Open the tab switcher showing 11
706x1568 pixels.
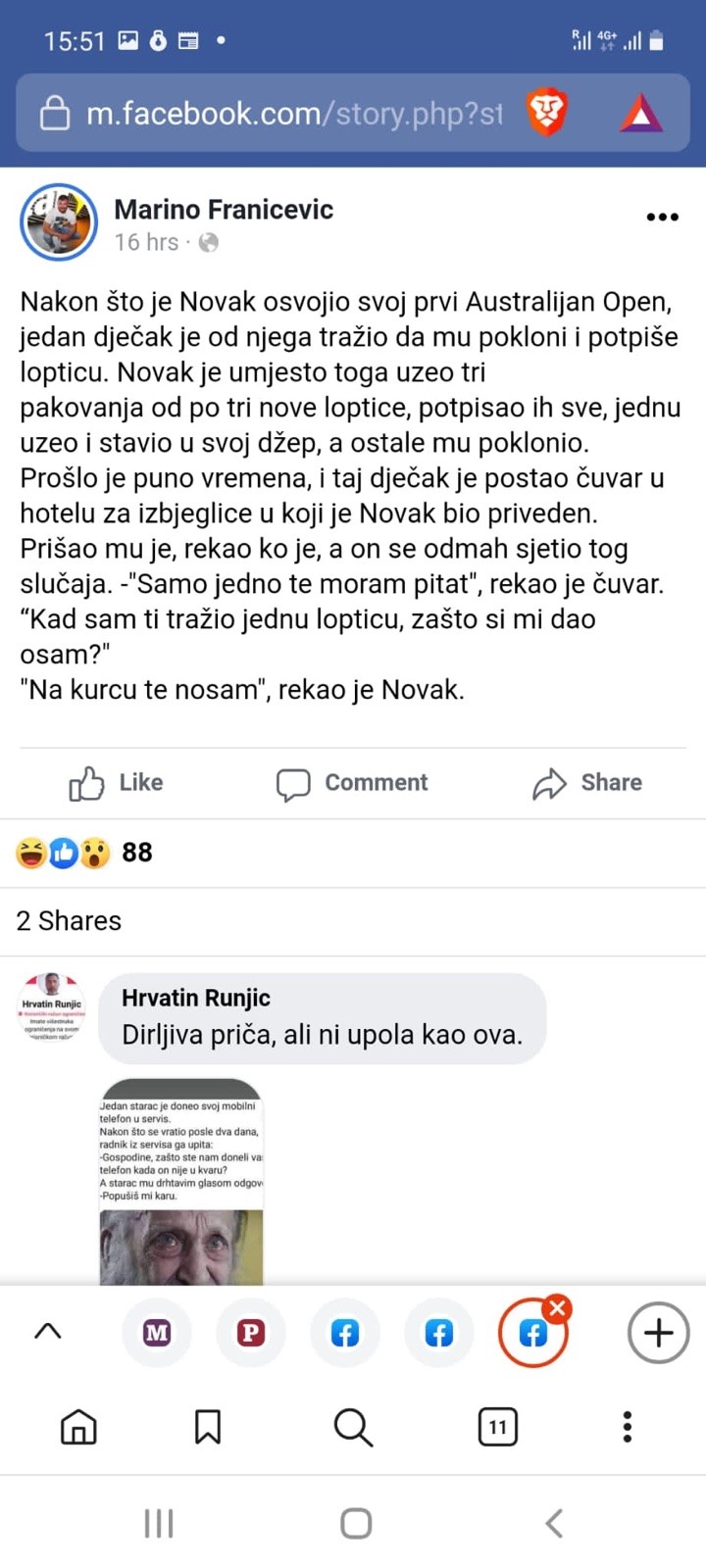(x=497, y=1427)
